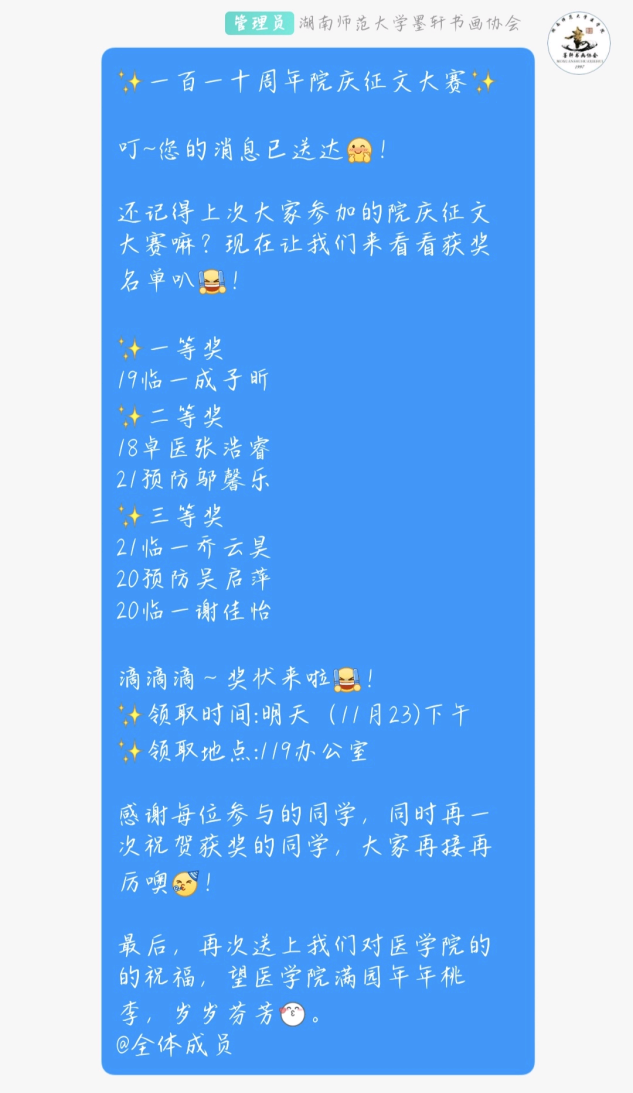This screenshot has height=1093, width=633.
Task: Open the avatar of 湖南师范大学墨轩书画协会
Action: click(579, 43)
